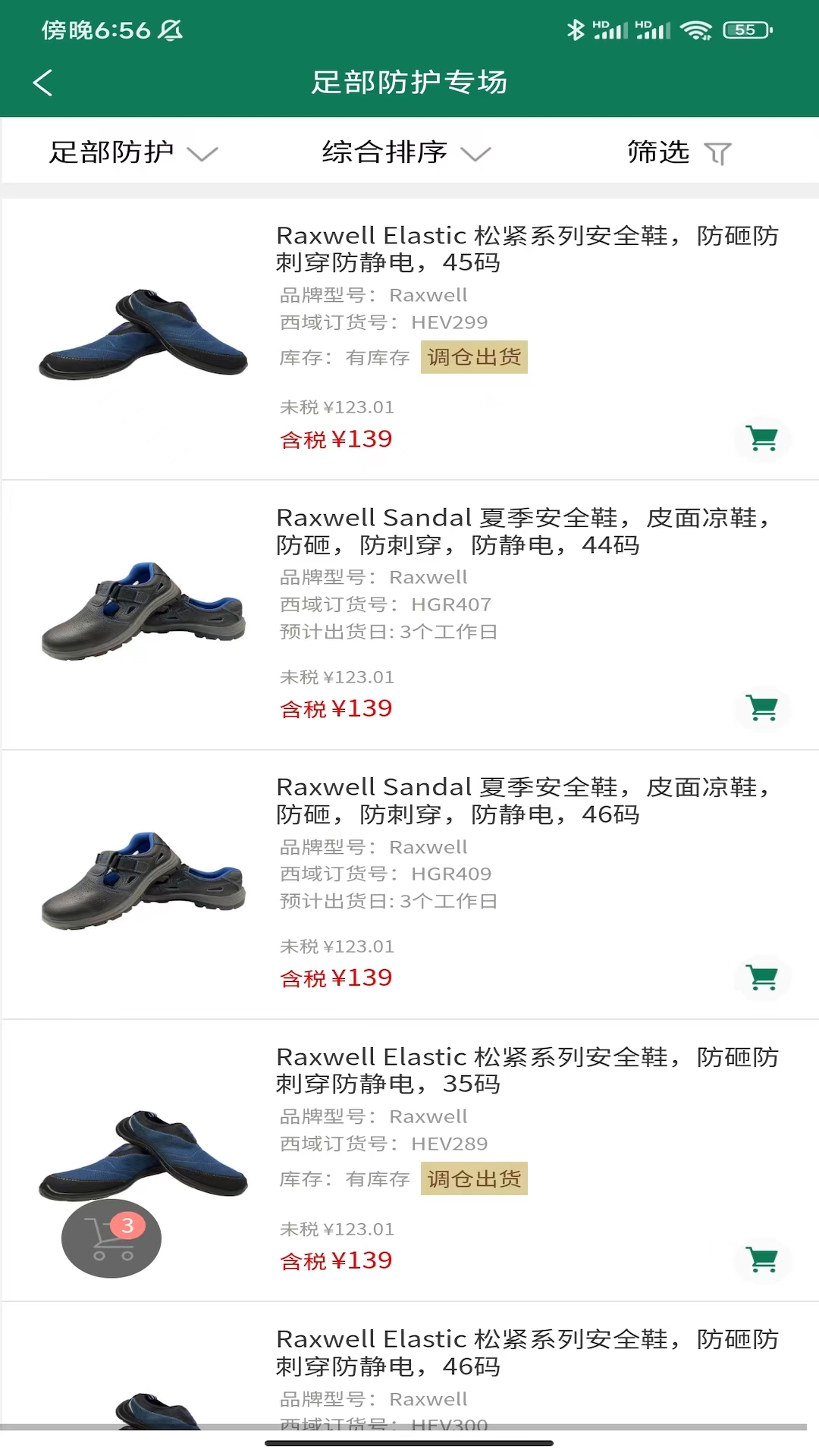Expand the 足部防护 category dropdown
819x1456 pixels.
tap(133, 152)
